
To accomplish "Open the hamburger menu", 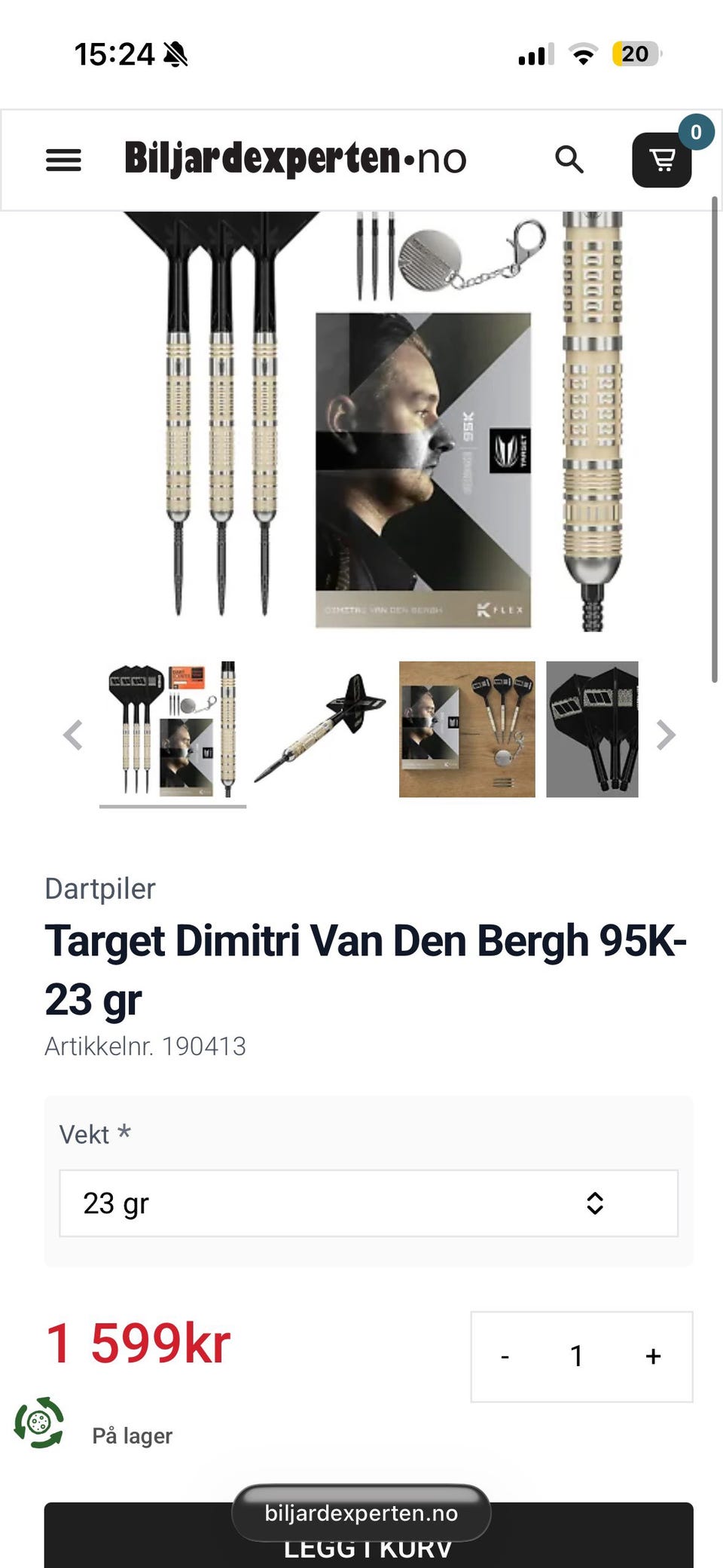I will point(63,160).
